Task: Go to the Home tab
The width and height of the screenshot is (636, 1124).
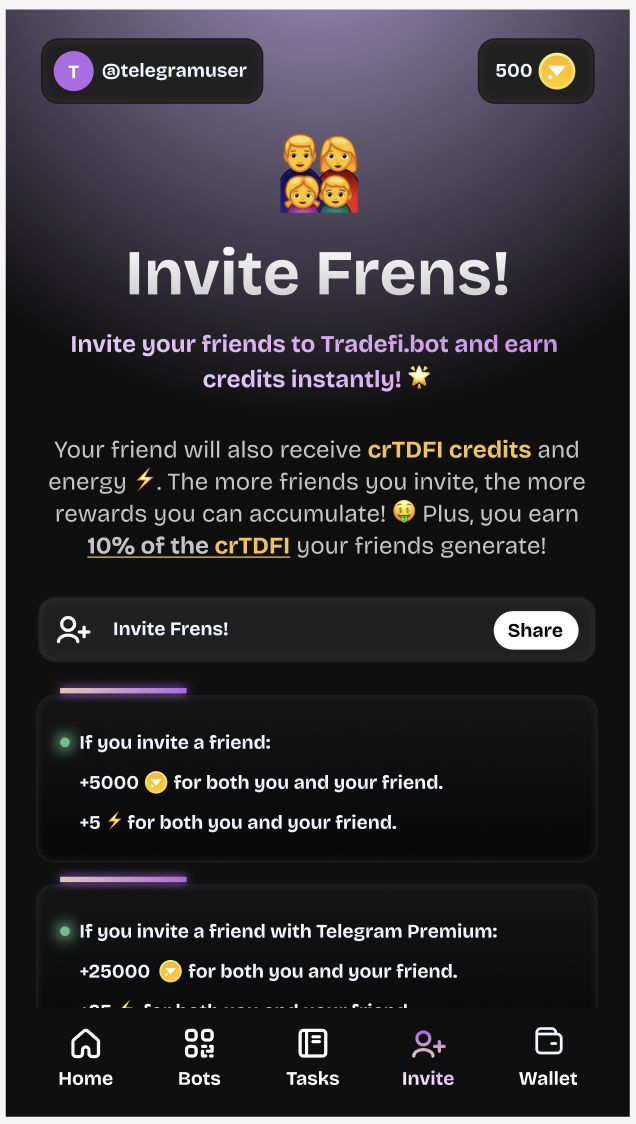Action: [86, 1058]
